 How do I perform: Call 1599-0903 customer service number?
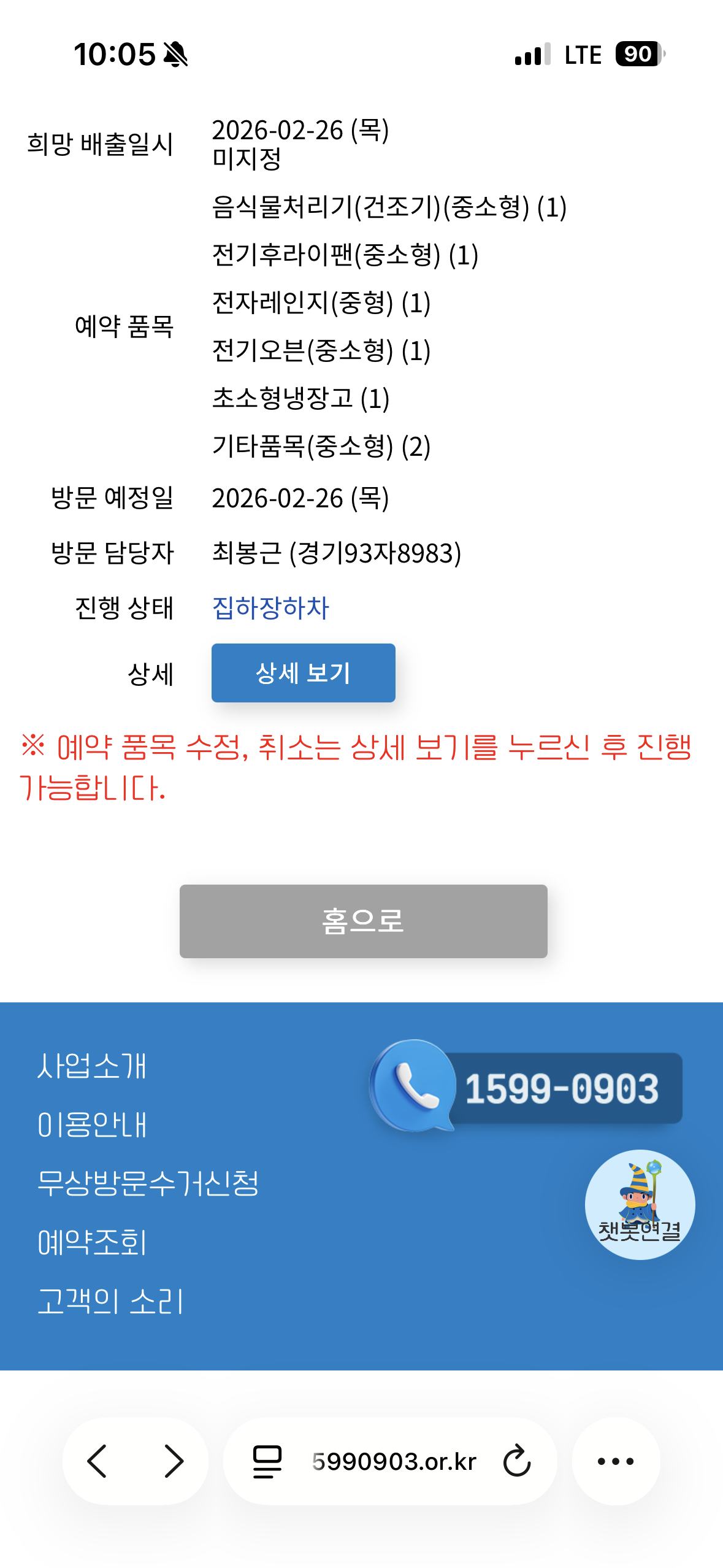click(x=526, y=1087)
